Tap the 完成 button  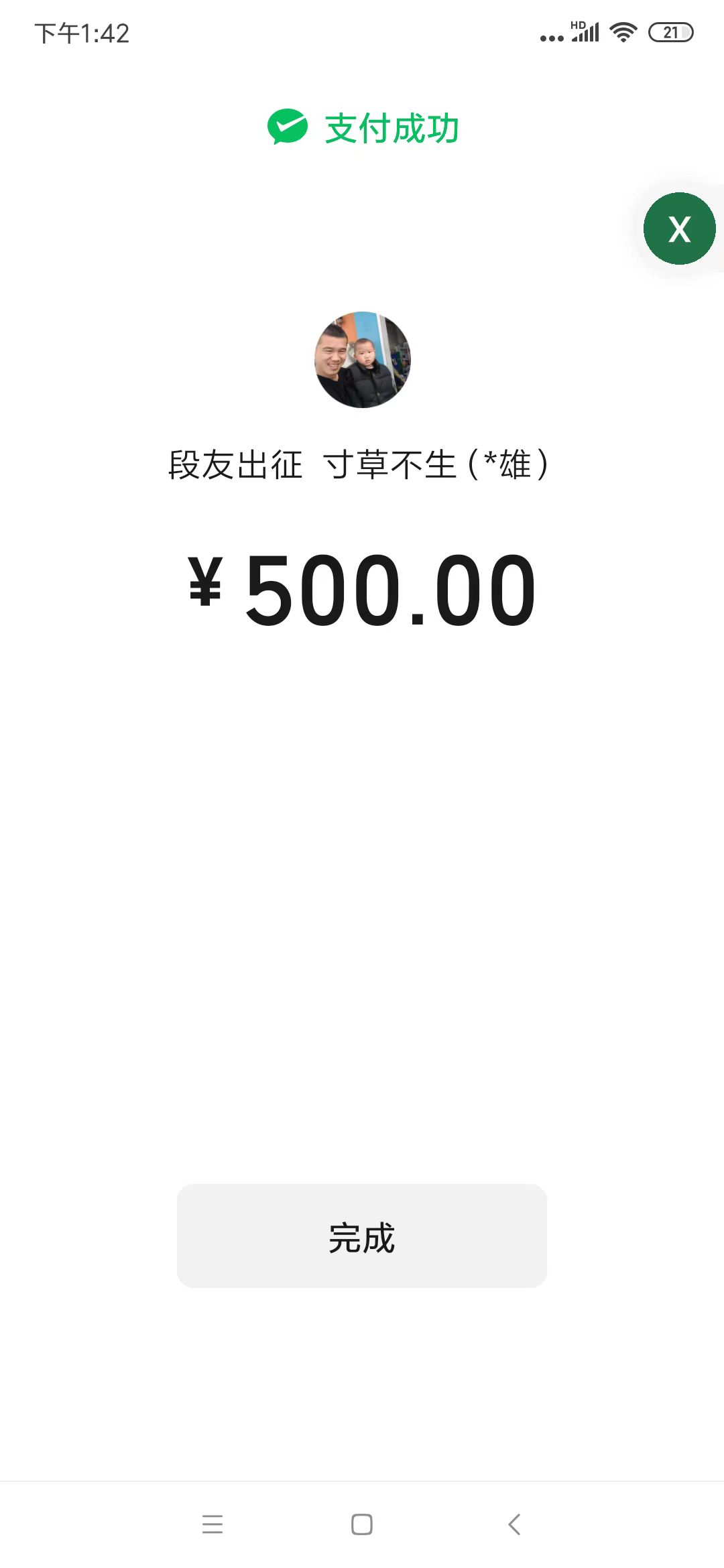point(362,1235)
